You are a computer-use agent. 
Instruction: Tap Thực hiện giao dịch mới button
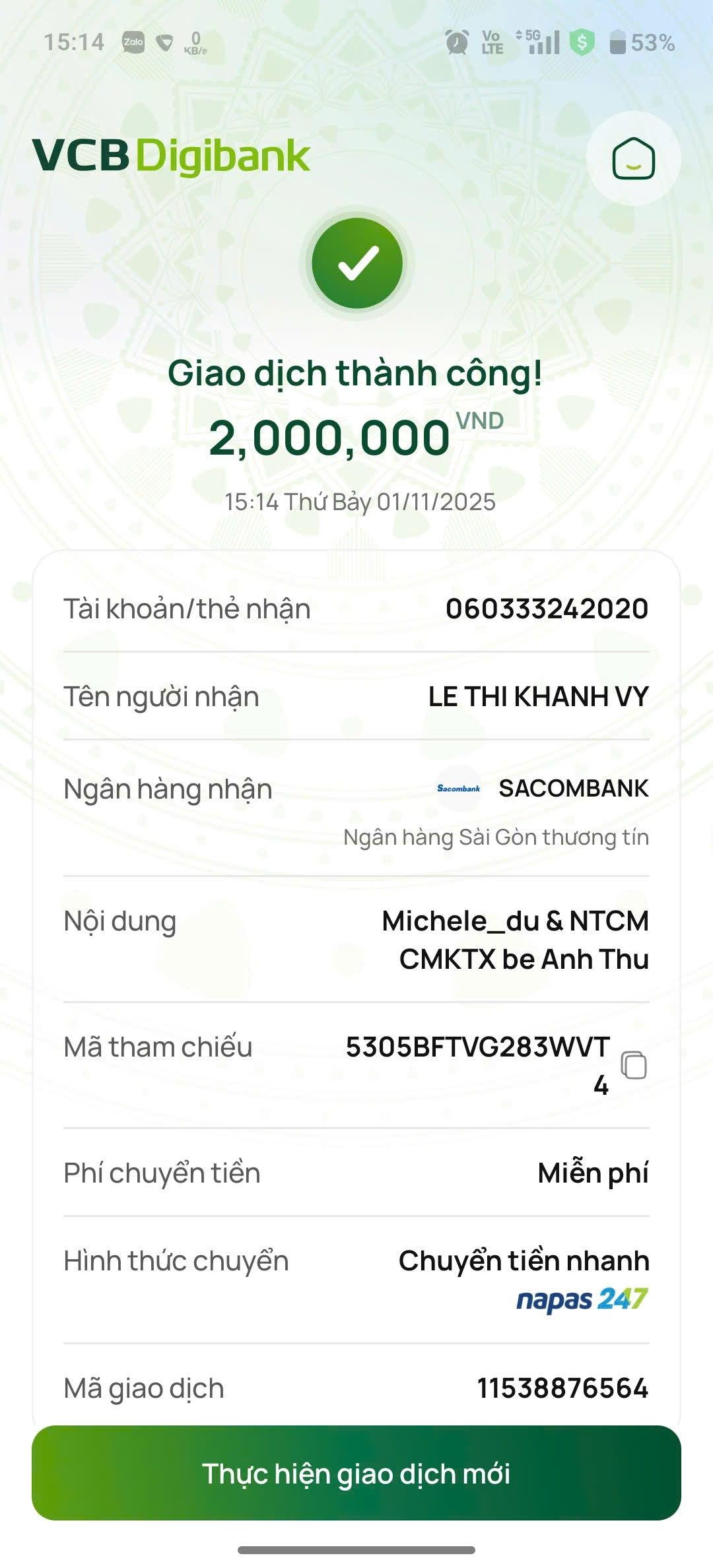click(x=356, y=1473)
